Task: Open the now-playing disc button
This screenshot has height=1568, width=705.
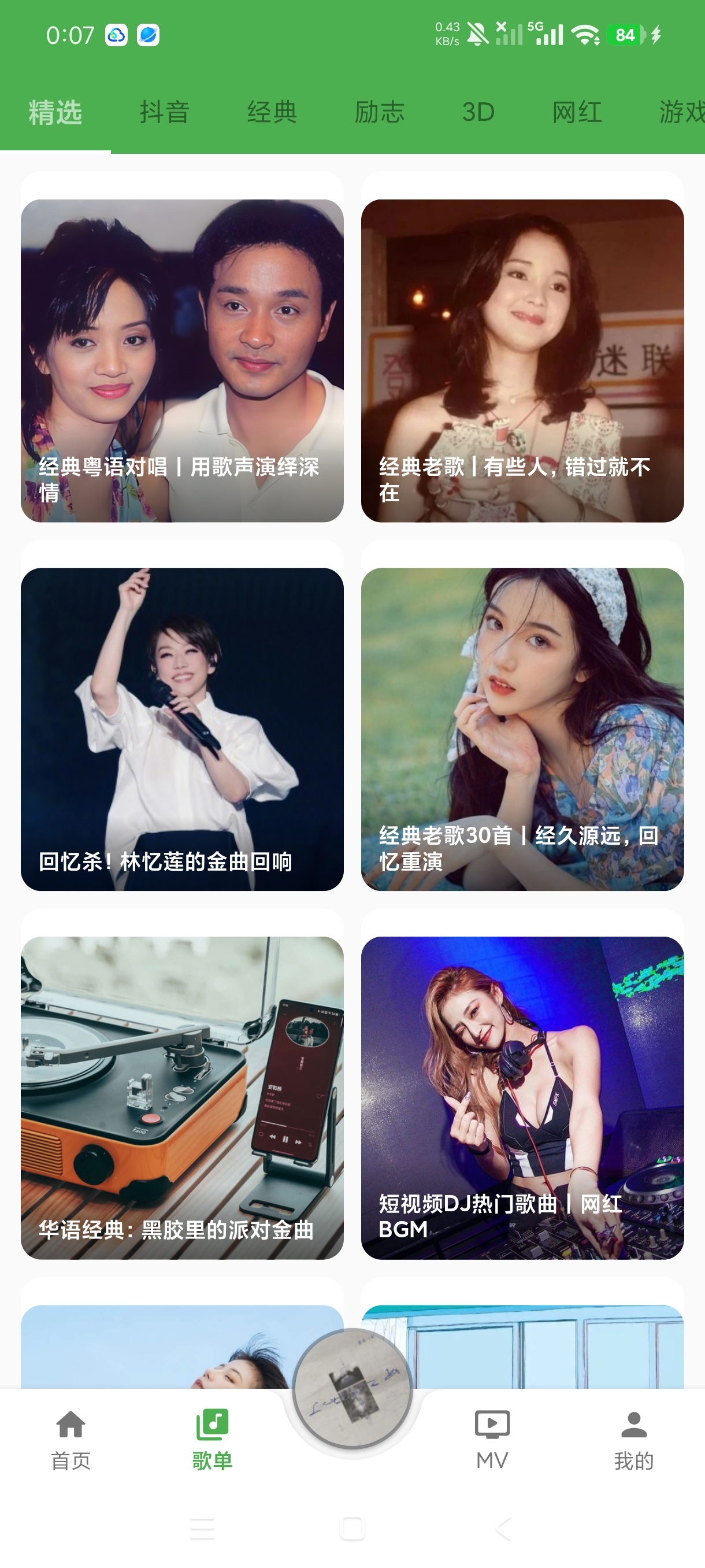Action: [352, 1389]
